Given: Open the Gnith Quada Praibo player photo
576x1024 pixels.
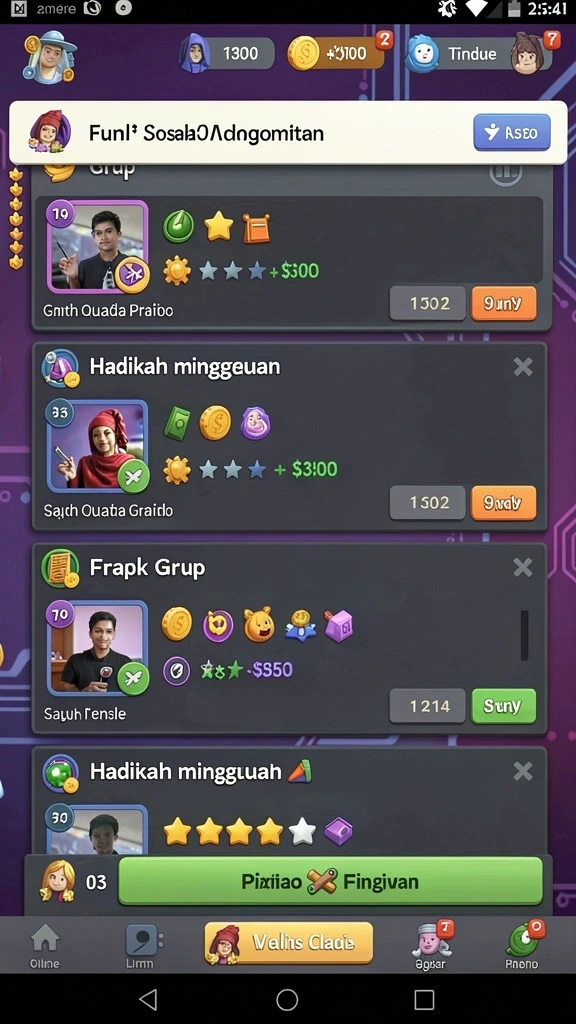Looking at the screenshot, I should coord(97,247).
